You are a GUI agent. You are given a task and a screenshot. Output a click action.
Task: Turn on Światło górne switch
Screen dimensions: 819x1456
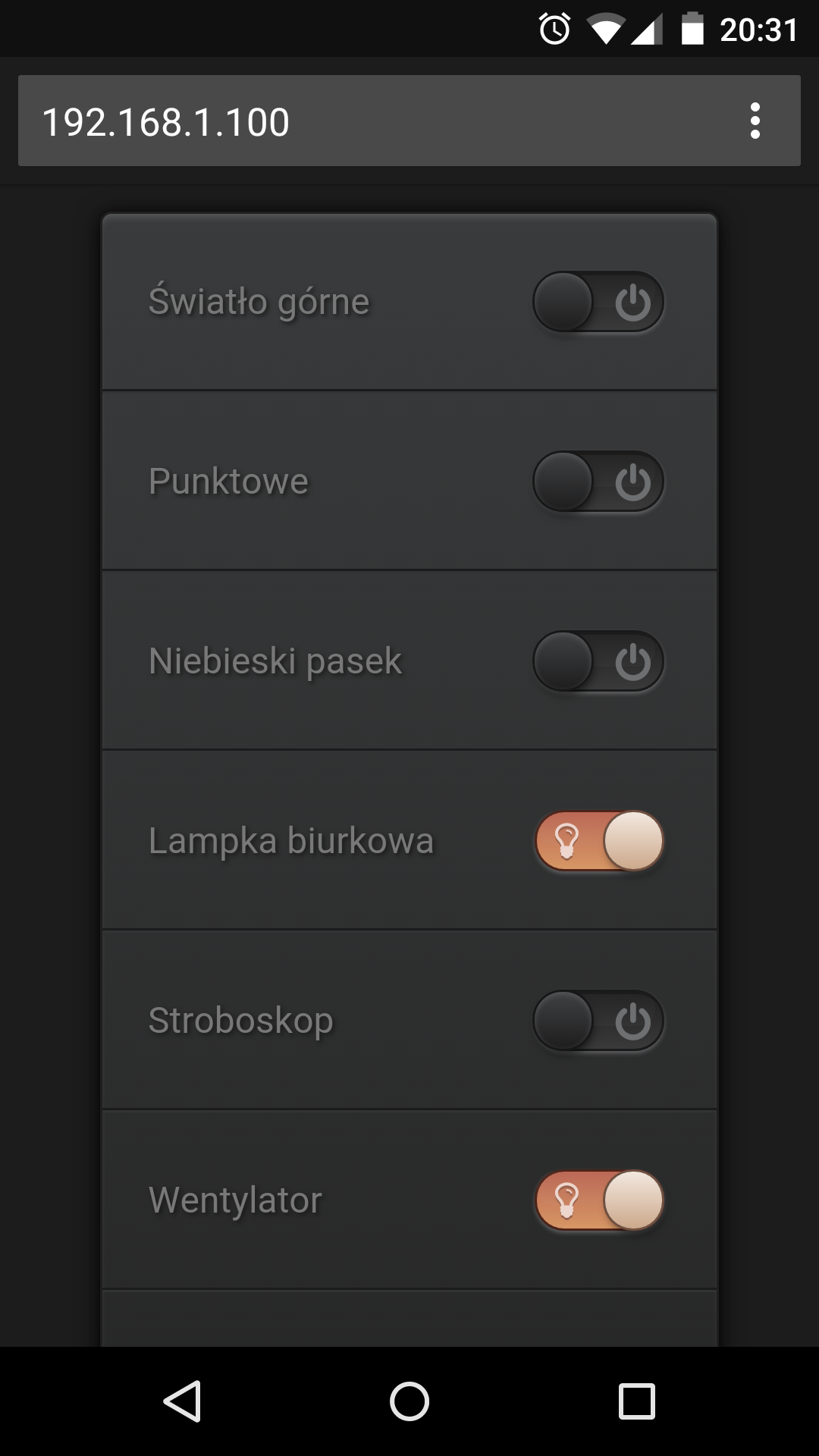pyautogui.click(x=598, y=302)
